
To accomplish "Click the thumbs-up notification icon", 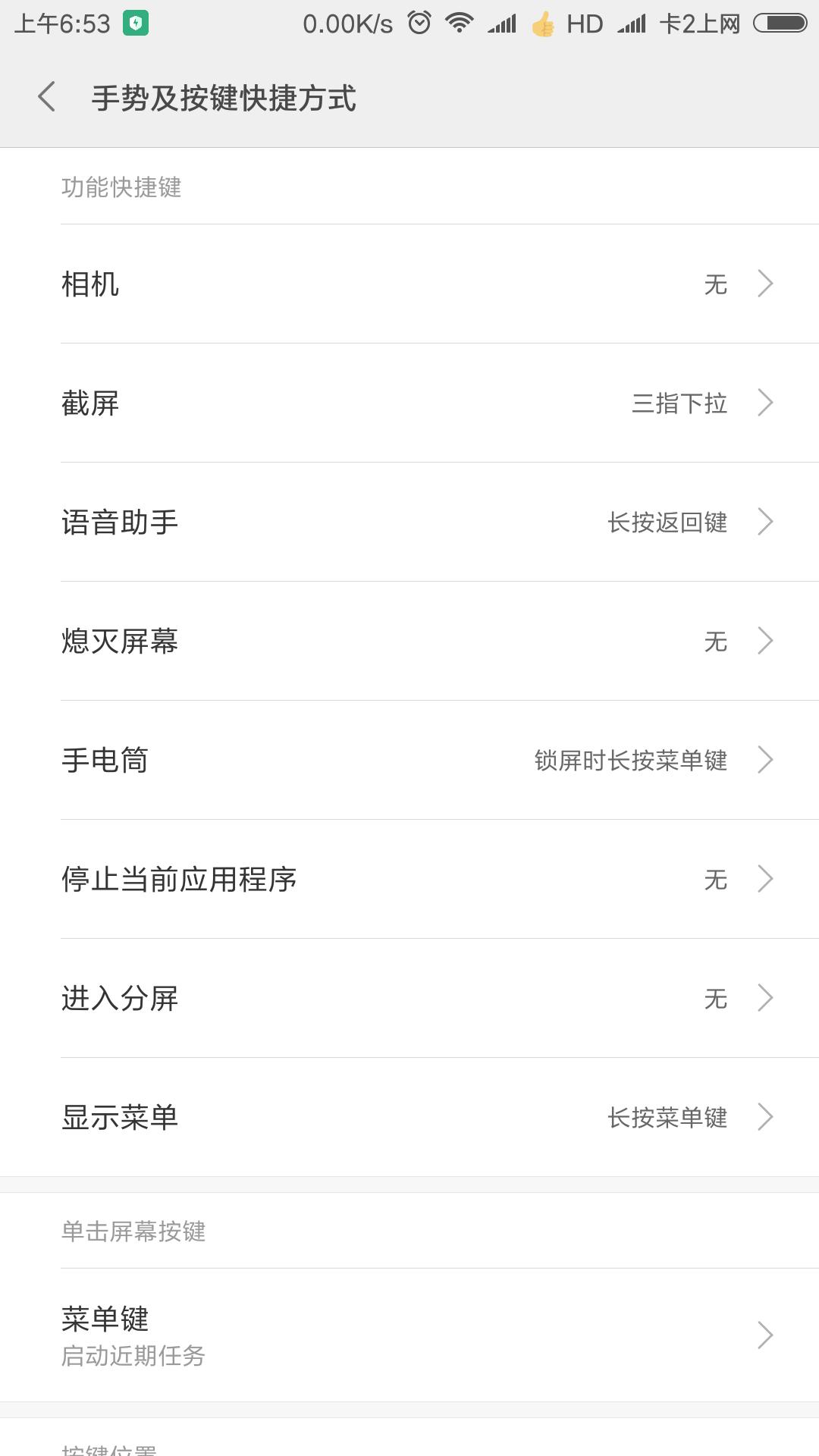I will (543, 24).
